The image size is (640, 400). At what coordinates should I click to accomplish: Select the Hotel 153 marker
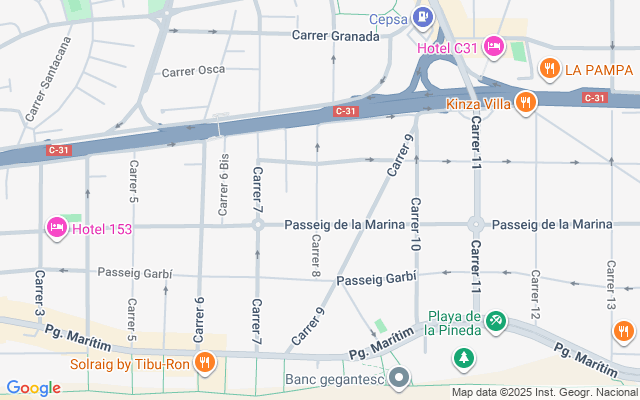pyautogui.click(x=56, y=228)
